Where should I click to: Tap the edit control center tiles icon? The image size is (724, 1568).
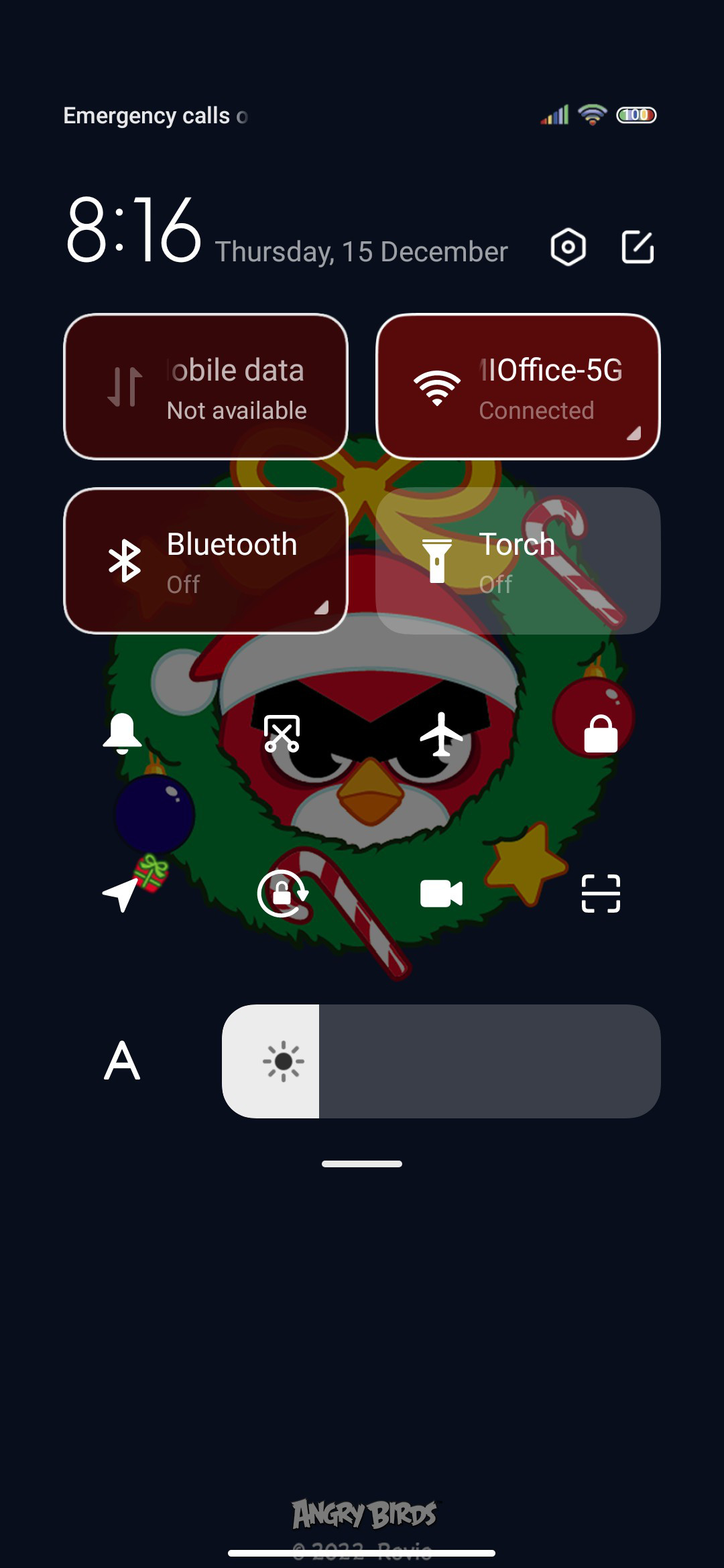pos(638,247)
